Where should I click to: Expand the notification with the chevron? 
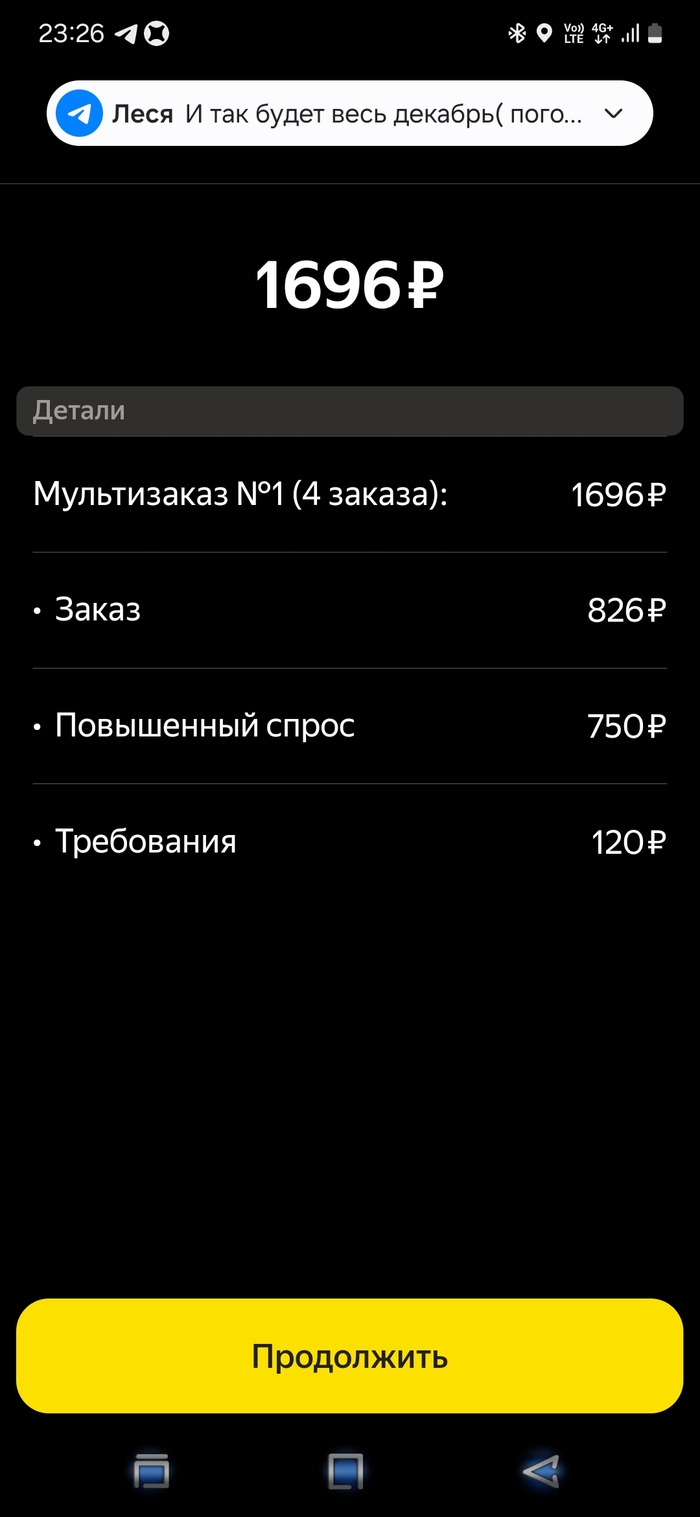[x=614, y=114]
